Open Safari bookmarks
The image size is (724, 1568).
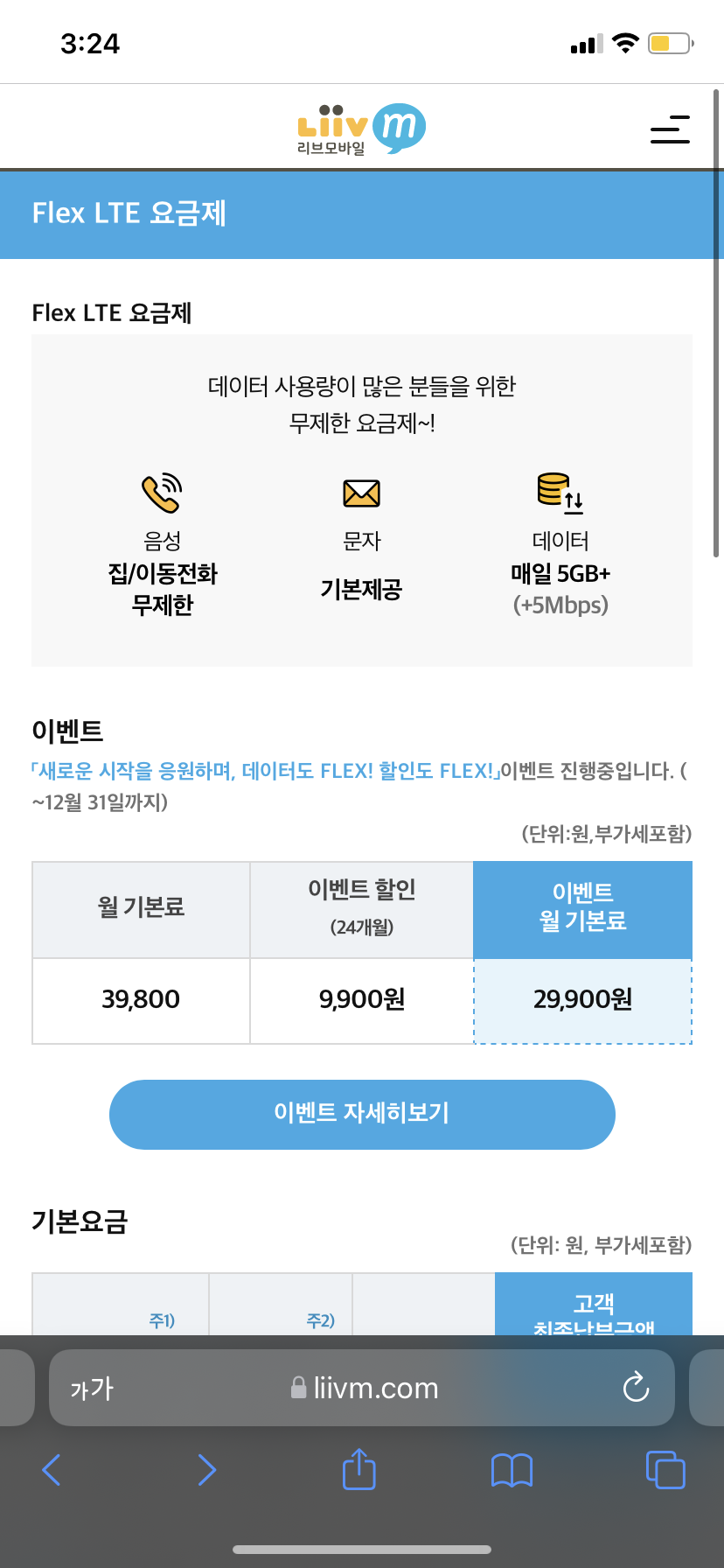click(x=512, y=1470)
